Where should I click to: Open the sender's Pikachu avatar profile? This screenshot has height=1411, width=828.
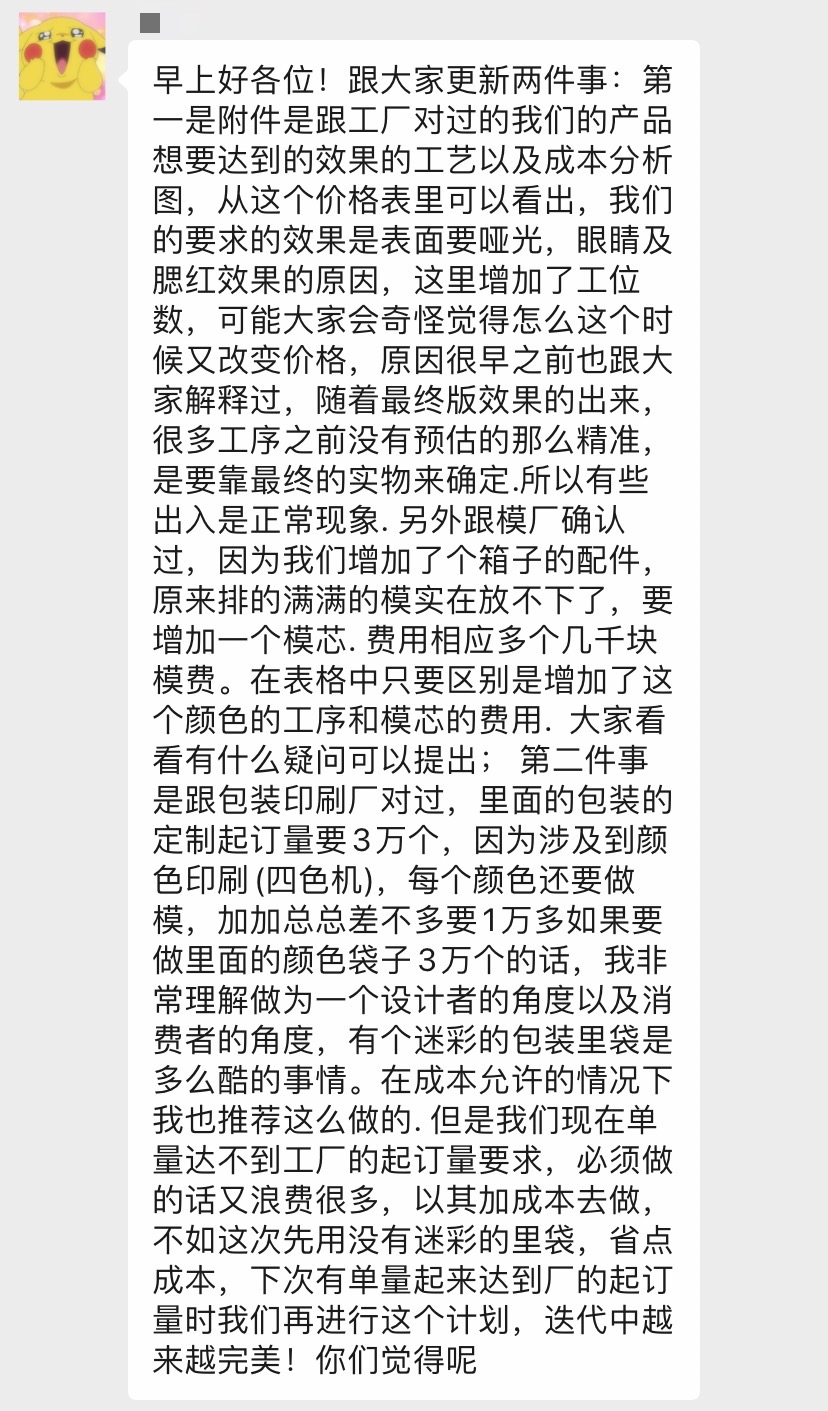pos(62,56)
